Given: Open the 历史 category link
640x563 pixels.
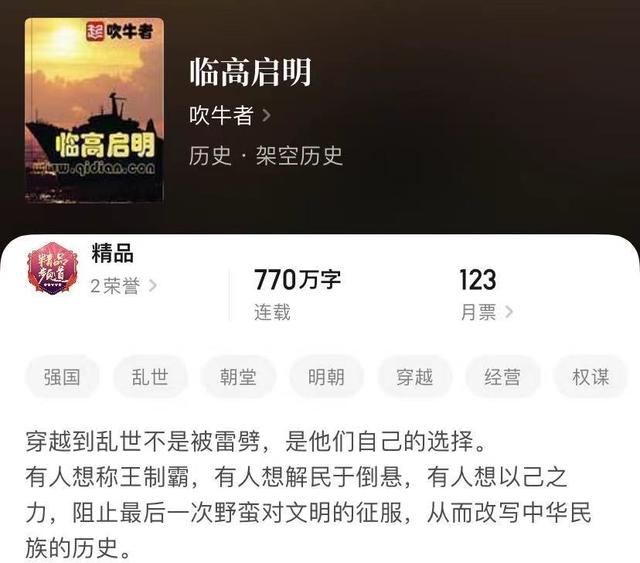Looking at the screenshot, I should 210,156.
